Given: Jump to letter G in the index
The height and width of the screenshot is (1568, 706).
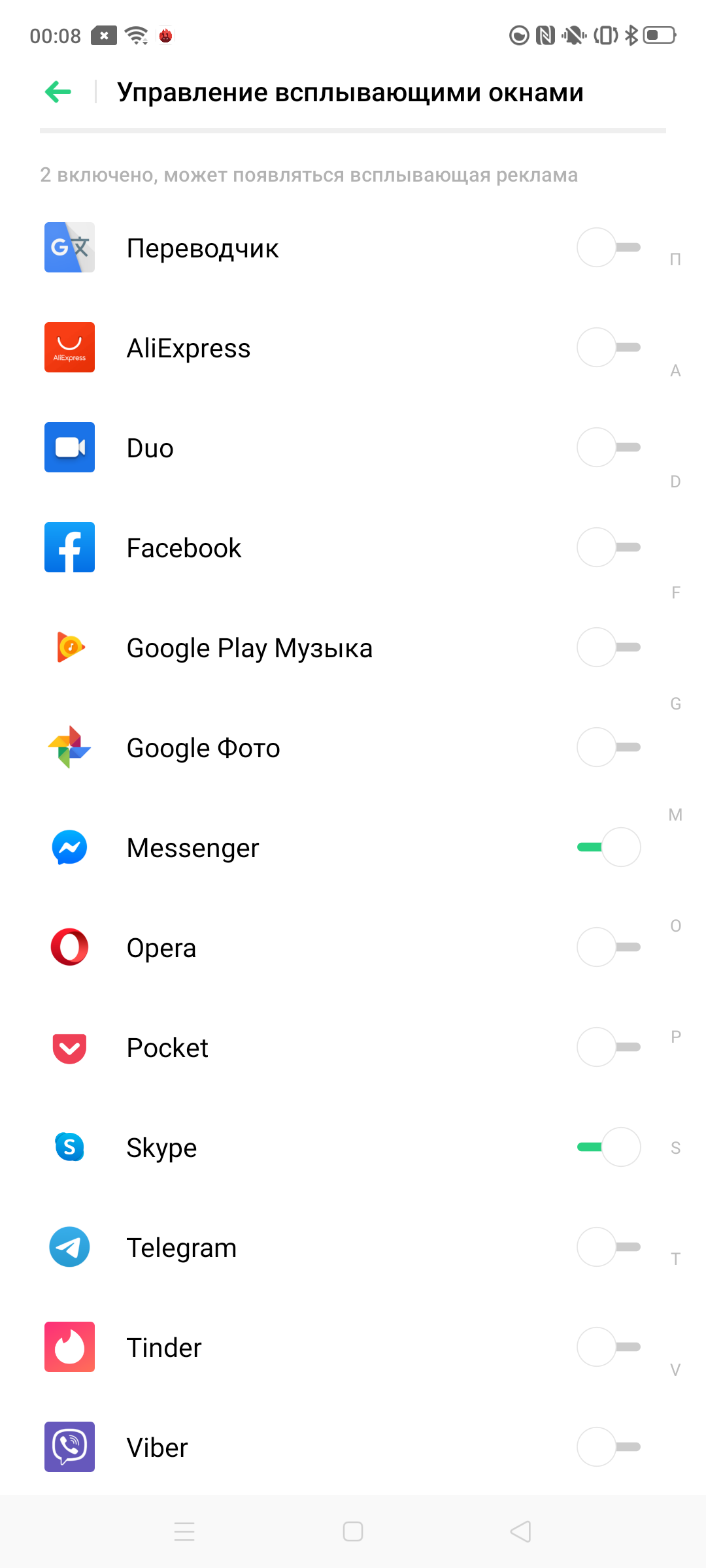Looking at the screenshot, I should click(676, 704).
